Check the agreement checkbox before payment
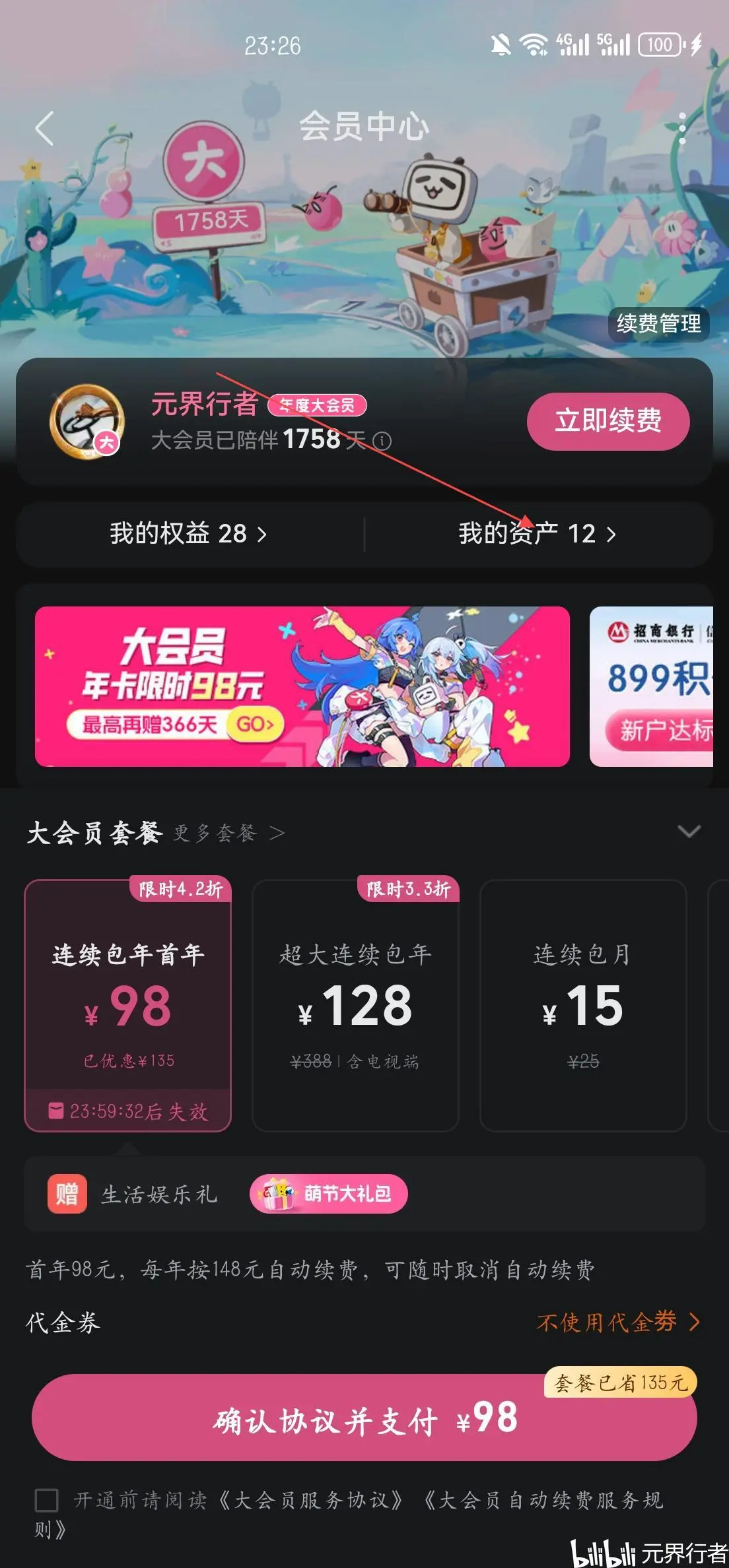The height and width of the screenshot is (1568, 729). point(46,1500)
